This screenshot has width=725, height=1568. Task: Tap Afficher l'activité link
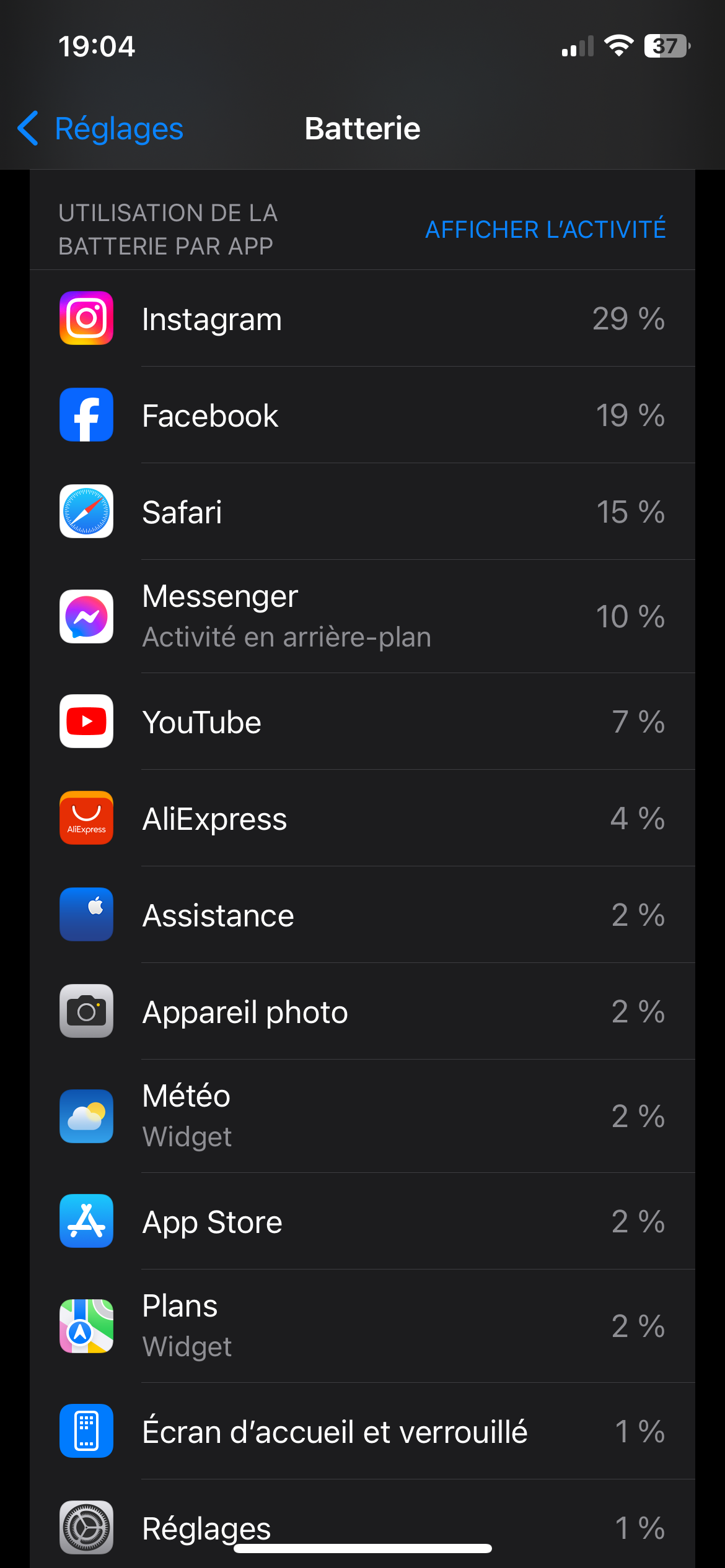point(545,230)
